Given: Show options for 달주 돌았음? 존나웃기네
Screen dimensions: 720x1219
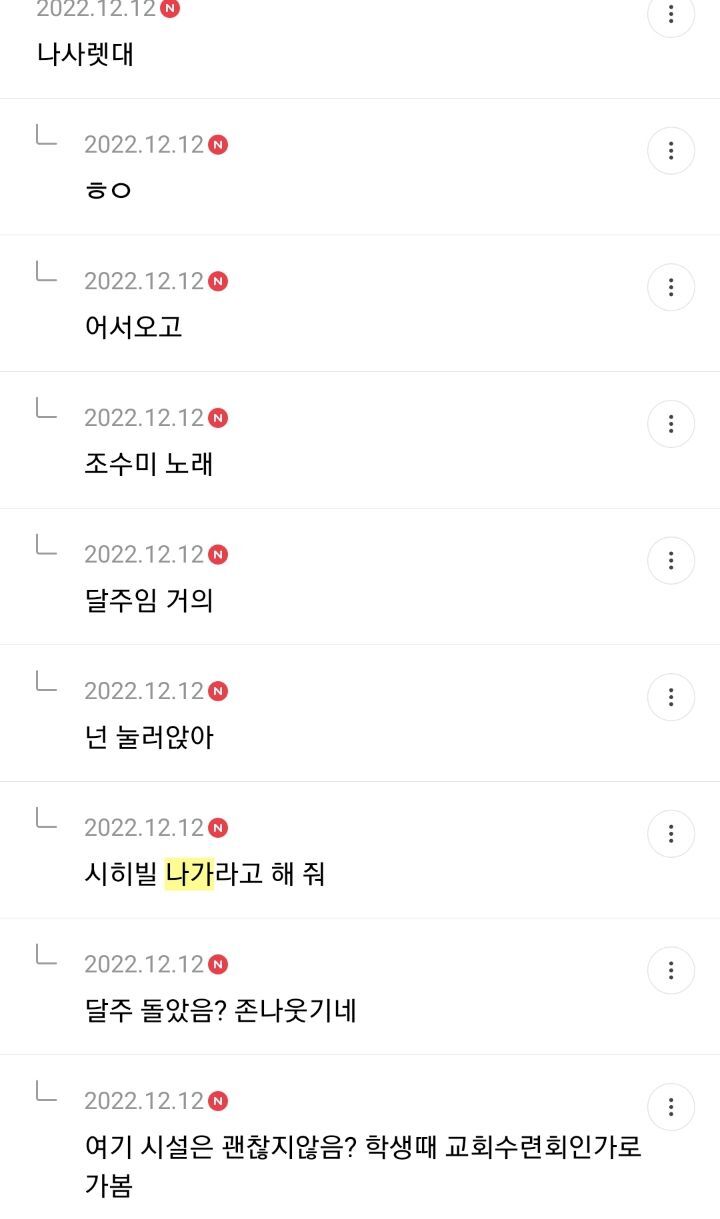Looking at the screenshot, I should [671, 970].
